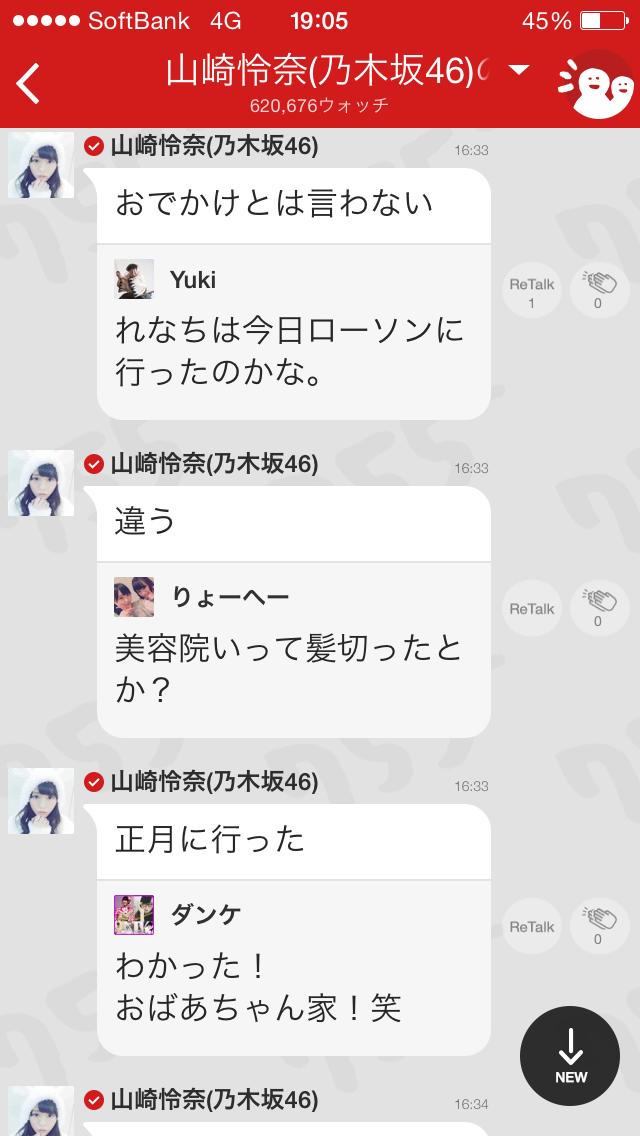The height and width of the screenshot is (1136, 640).
Task: Jump to newest messages with NEW button
Action: pyautogui.click(x=570, y=1055)
